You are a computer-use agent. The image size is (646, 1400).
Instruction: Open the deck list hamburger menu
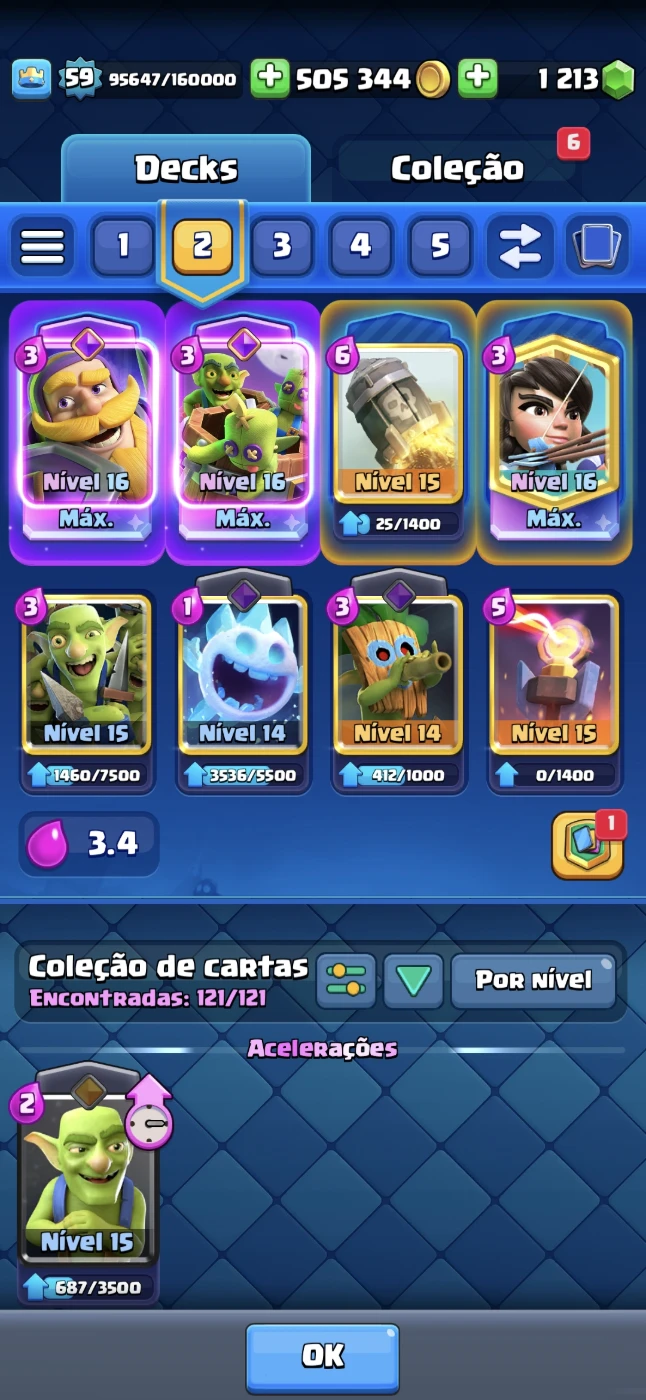click(x=42, y=245)
